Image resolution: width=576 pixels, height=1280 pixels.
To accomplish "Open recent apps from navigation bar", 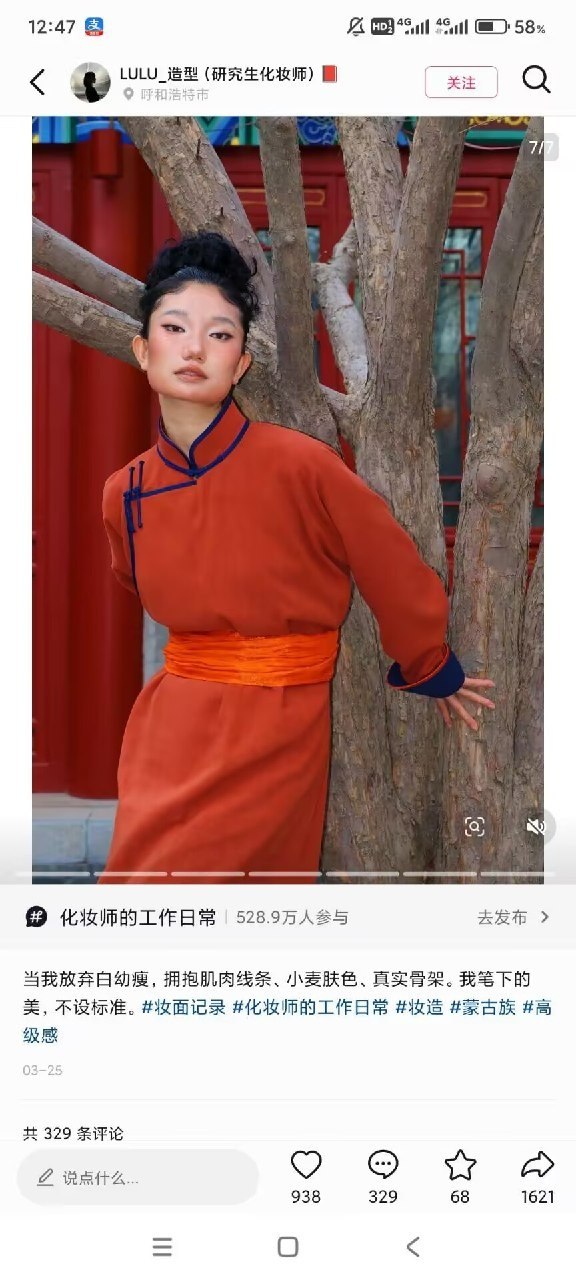I will coord(162,1246).
